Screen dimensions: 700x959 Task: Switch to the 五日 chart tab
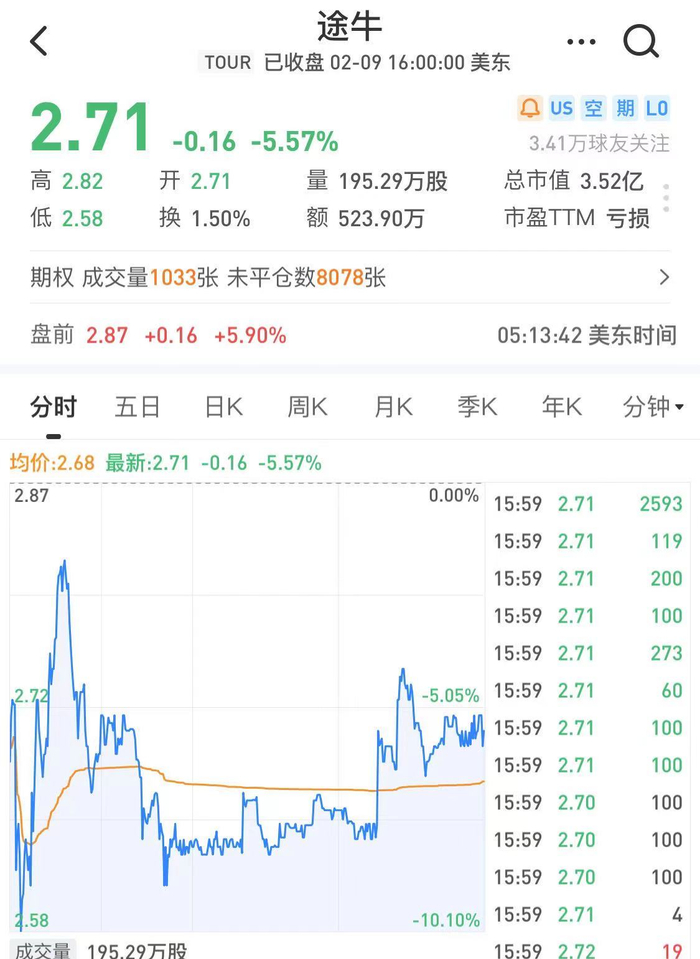(x=137, y=407)
